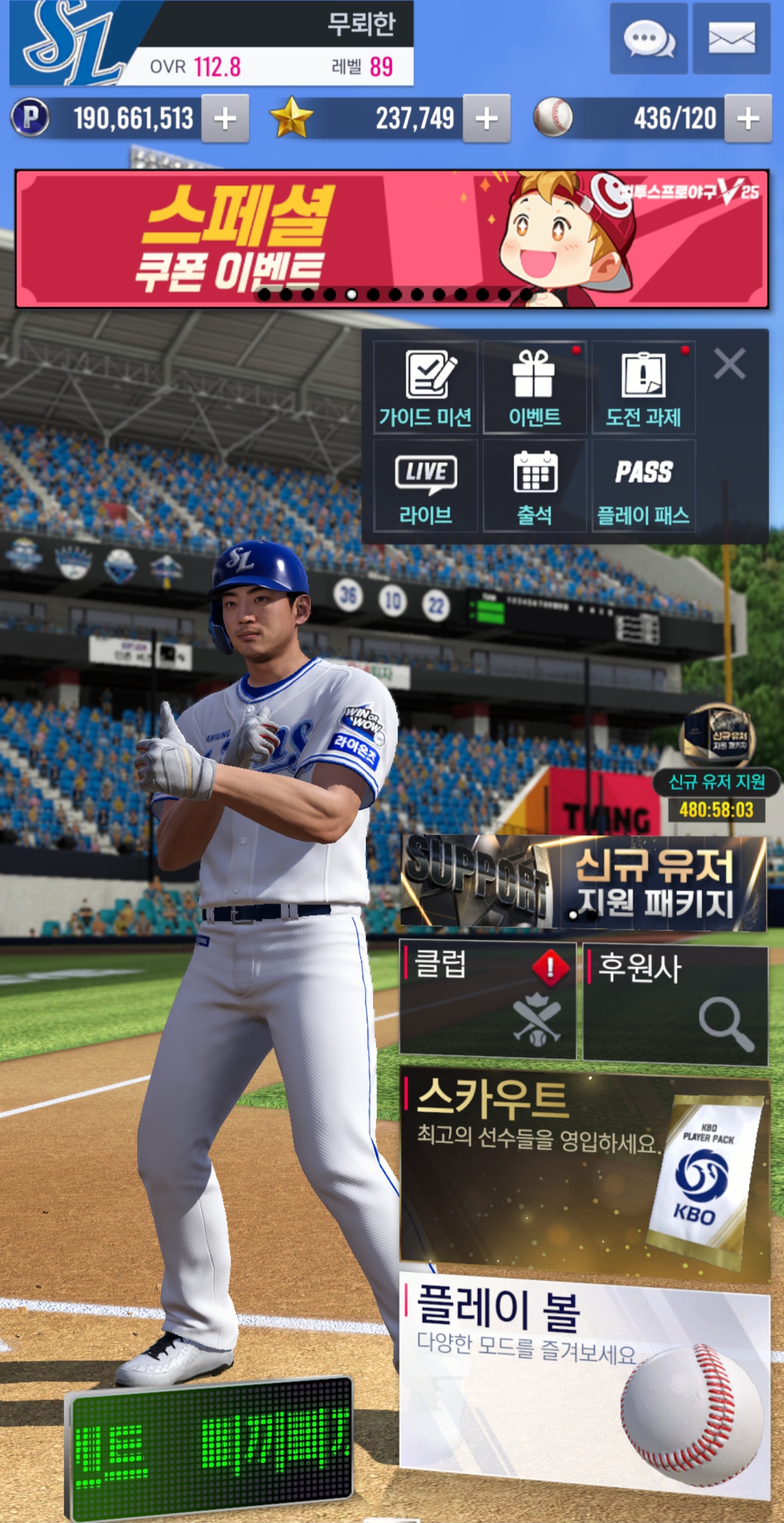Open the 라이브 menu
784x1523 pixels.
pos(425,486)
